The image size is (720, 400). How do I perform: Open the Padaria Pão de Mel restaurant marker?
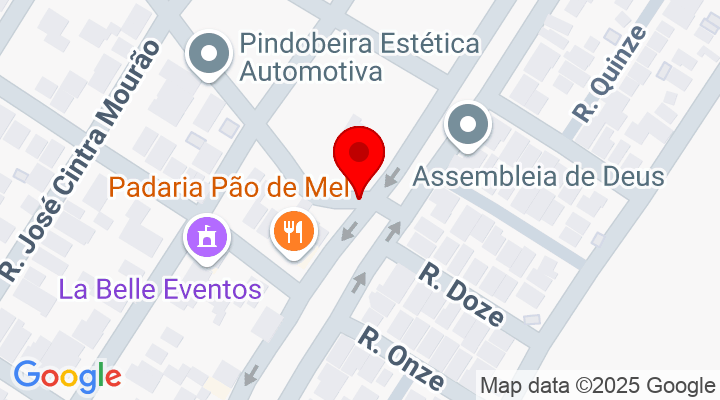point(294,234)
